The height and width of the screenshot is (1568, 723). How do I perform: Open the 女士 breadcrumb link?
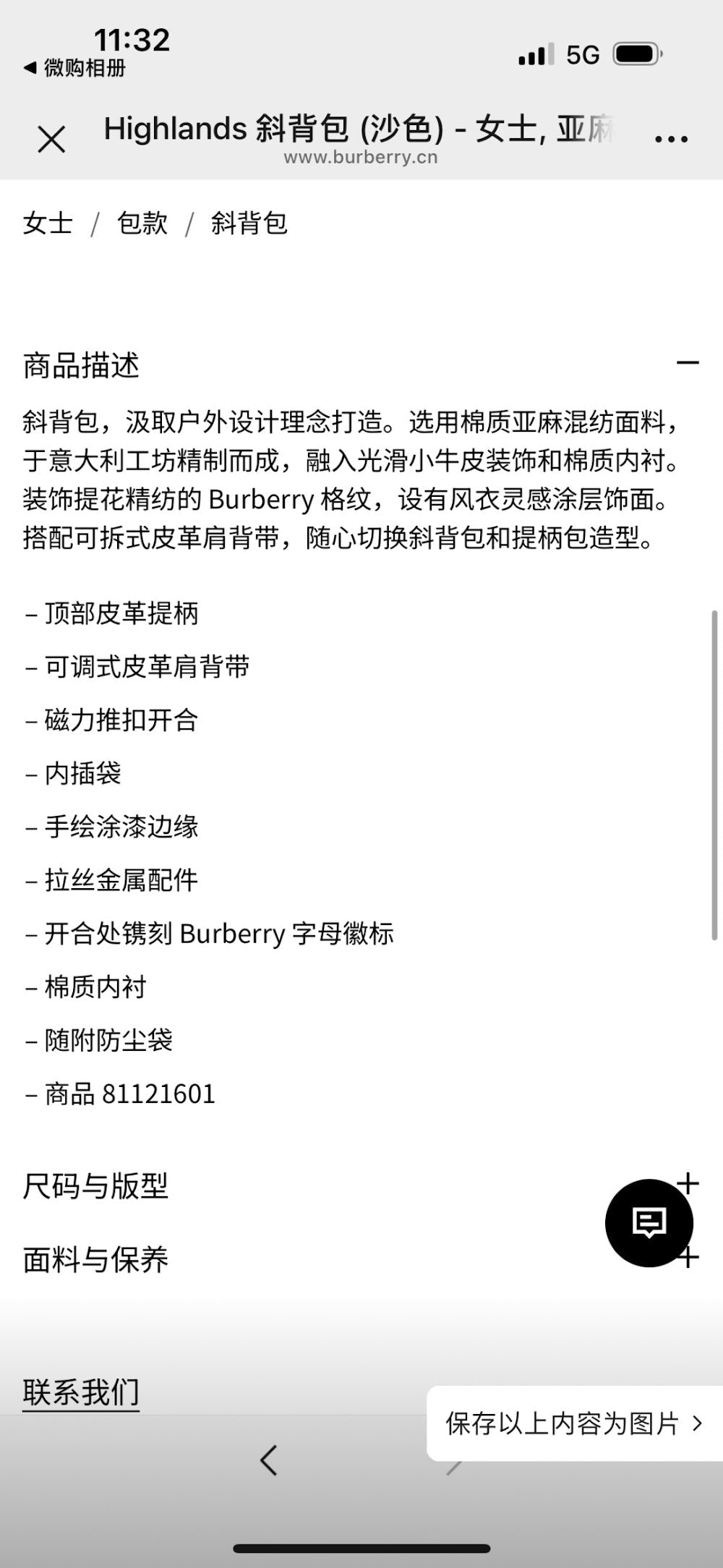(48, 223)
